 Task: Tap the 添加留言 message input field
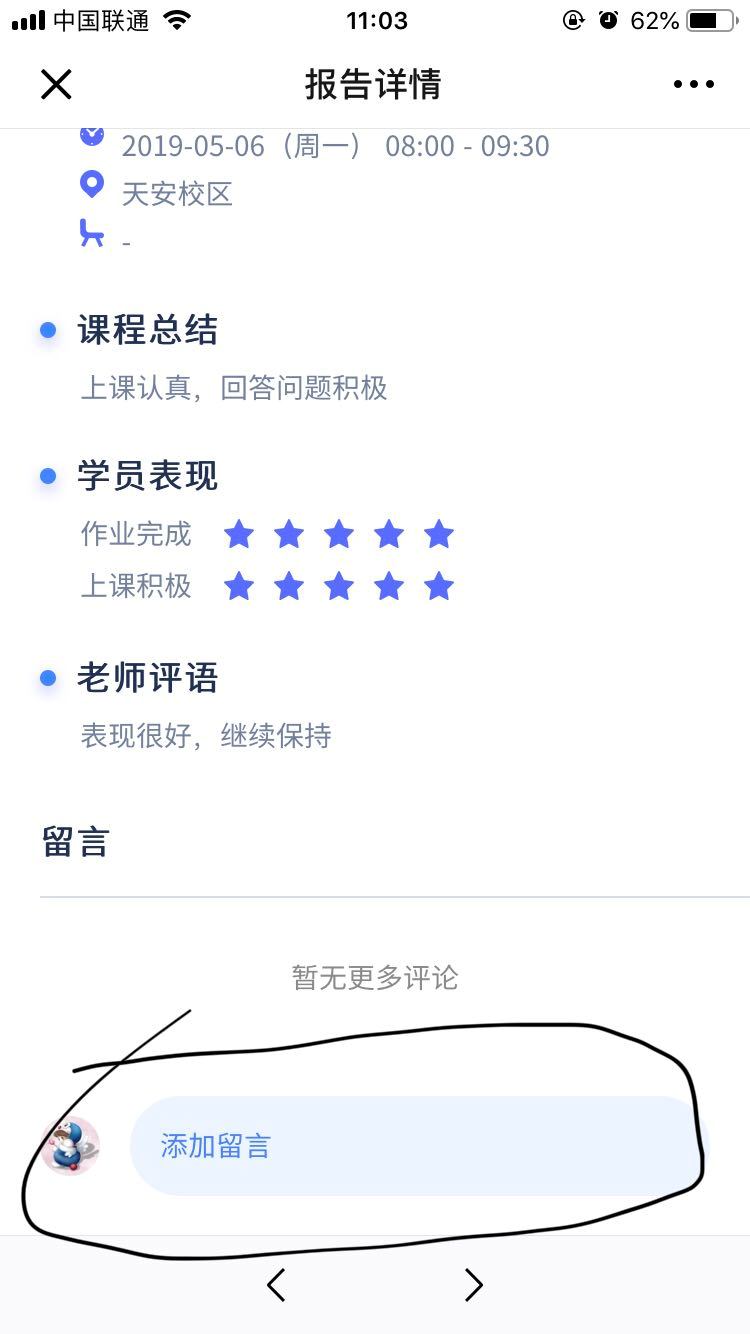[x=415, y=1146]
